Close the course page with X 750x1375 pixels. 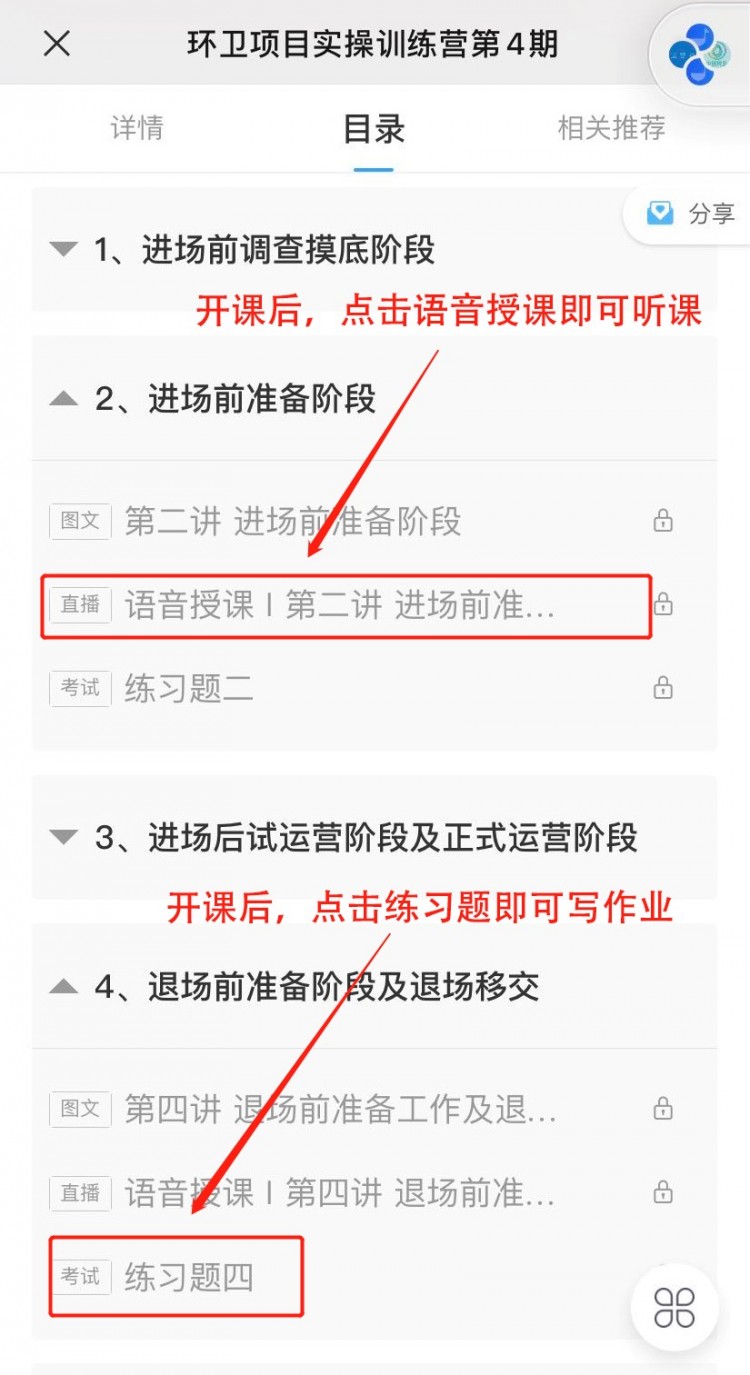click(x=57, y=44)
